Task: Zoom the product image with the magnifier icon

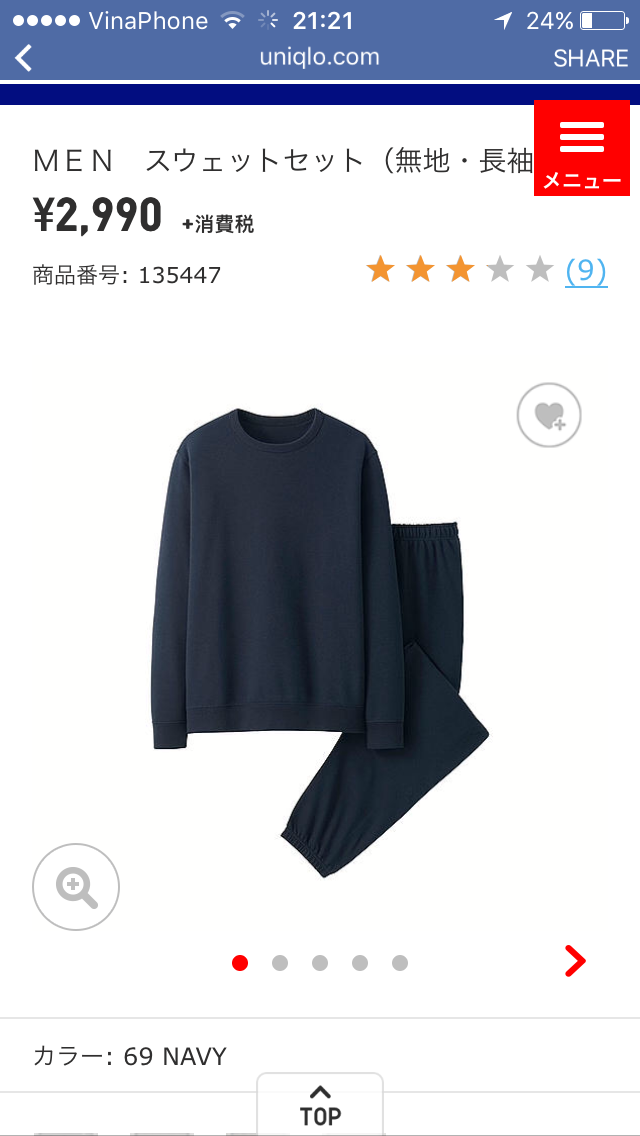Action: 76,887
